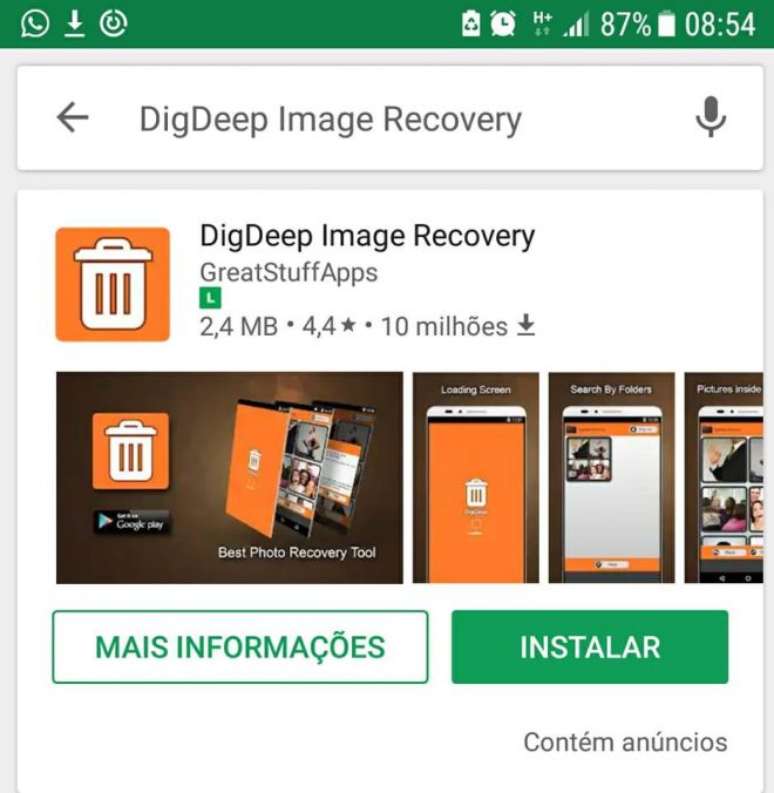The image size is (774, 793).
Task: Install the app with the Instalar button
Action: [589, 647]
